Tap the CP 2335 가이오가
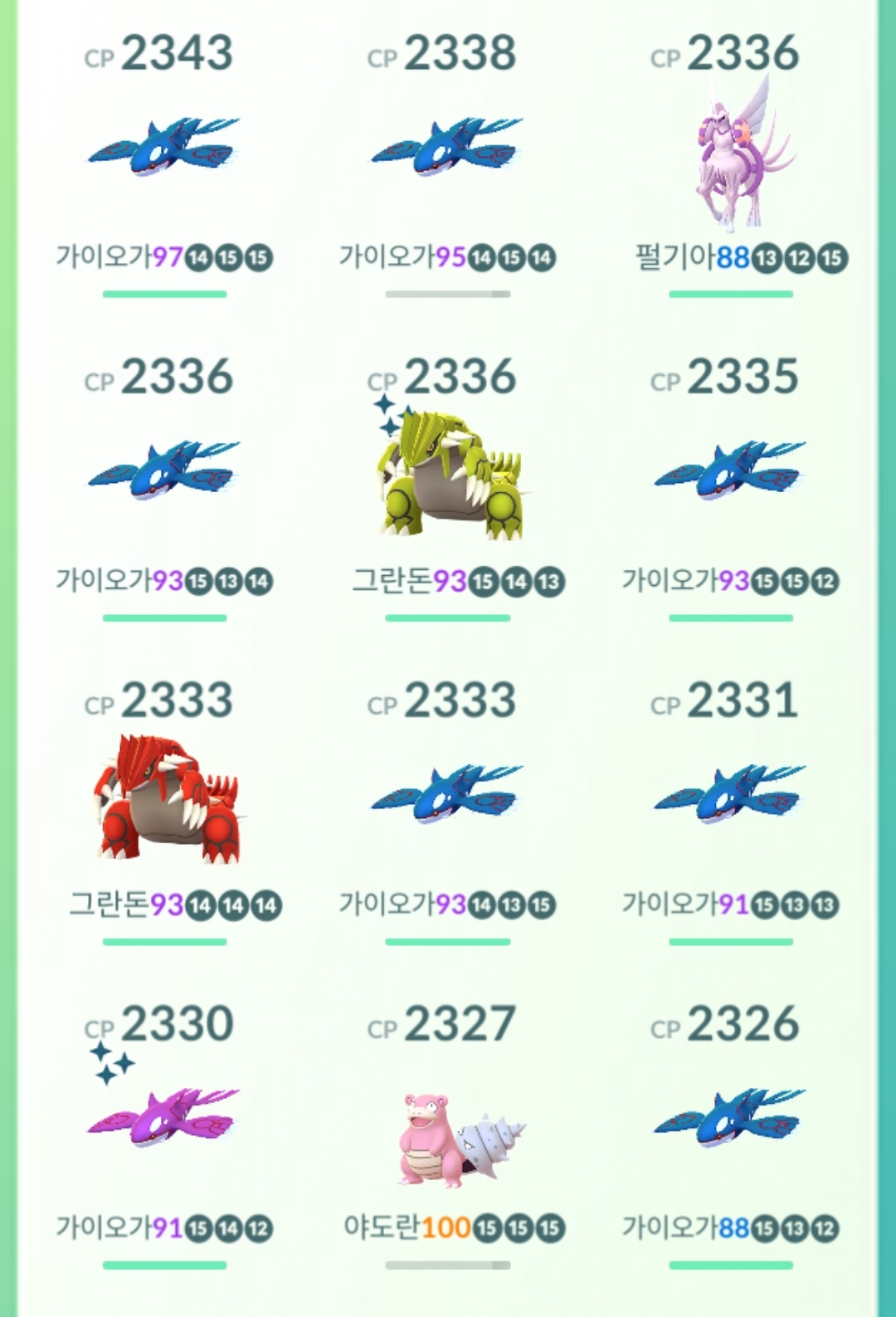Viewport: 896px width, 1317px height. [730, 471]
